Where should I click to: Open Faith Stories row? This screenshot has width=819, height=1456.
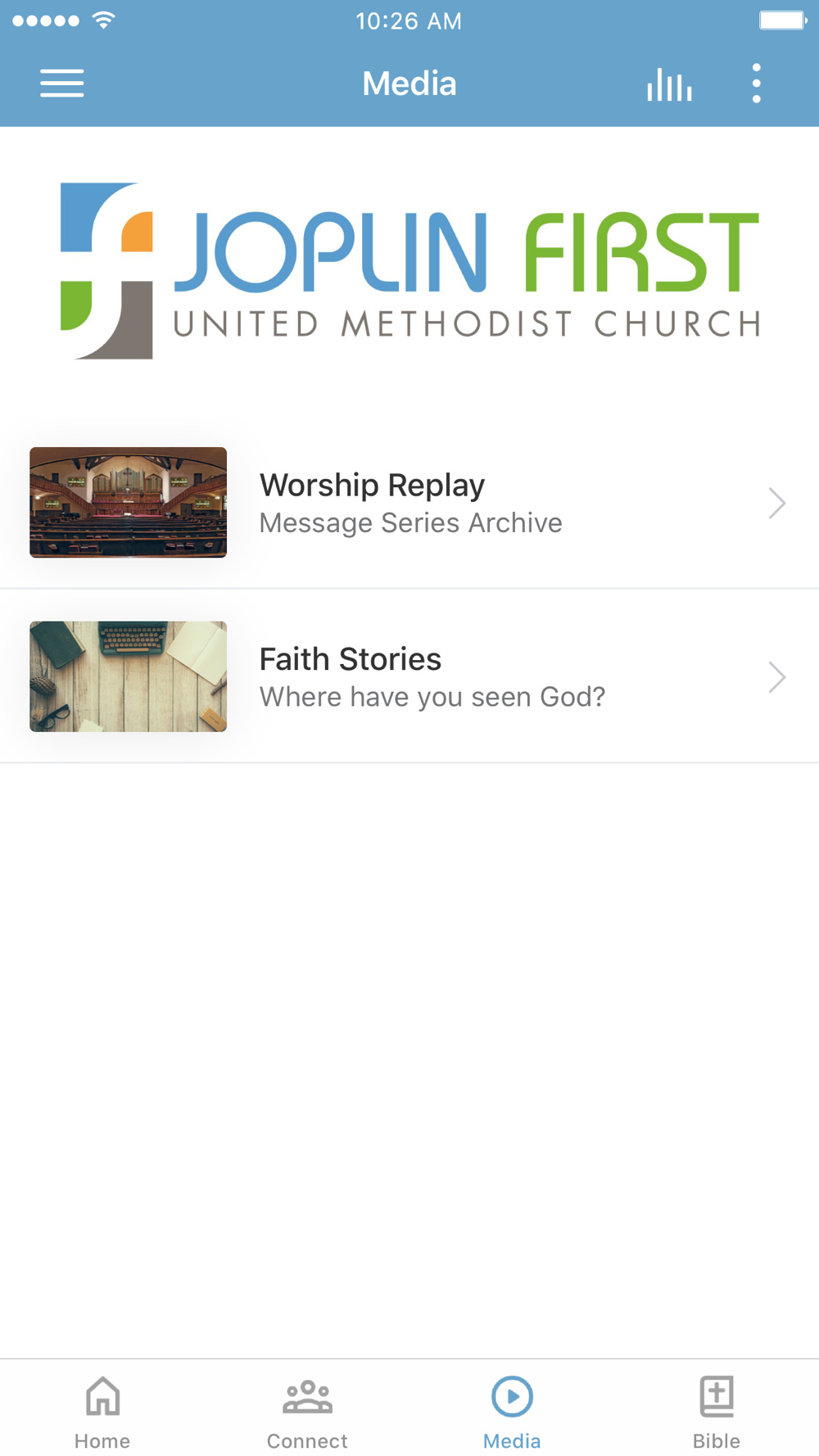pos(409,676)
